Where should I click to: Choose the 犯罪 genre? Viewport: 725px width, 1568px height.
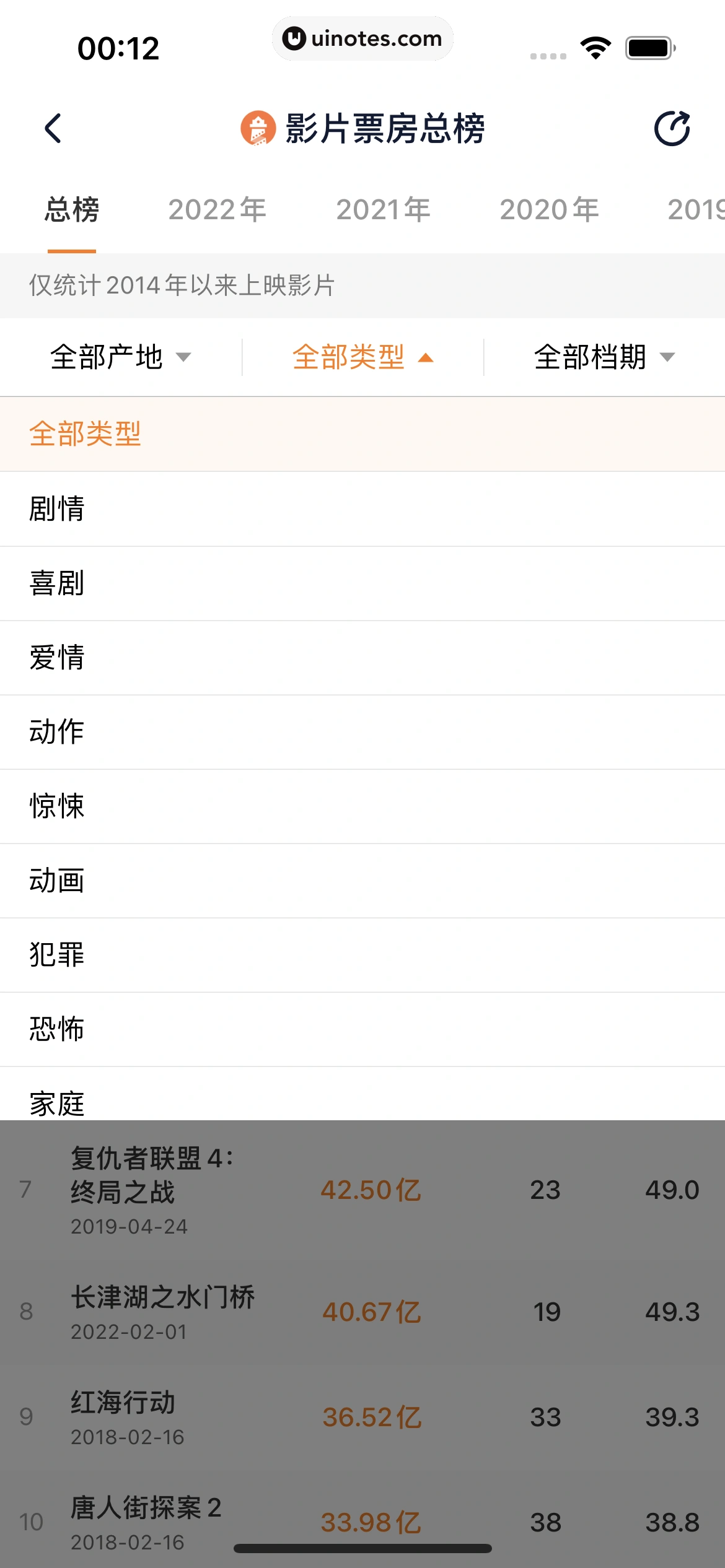click(57, 955)
